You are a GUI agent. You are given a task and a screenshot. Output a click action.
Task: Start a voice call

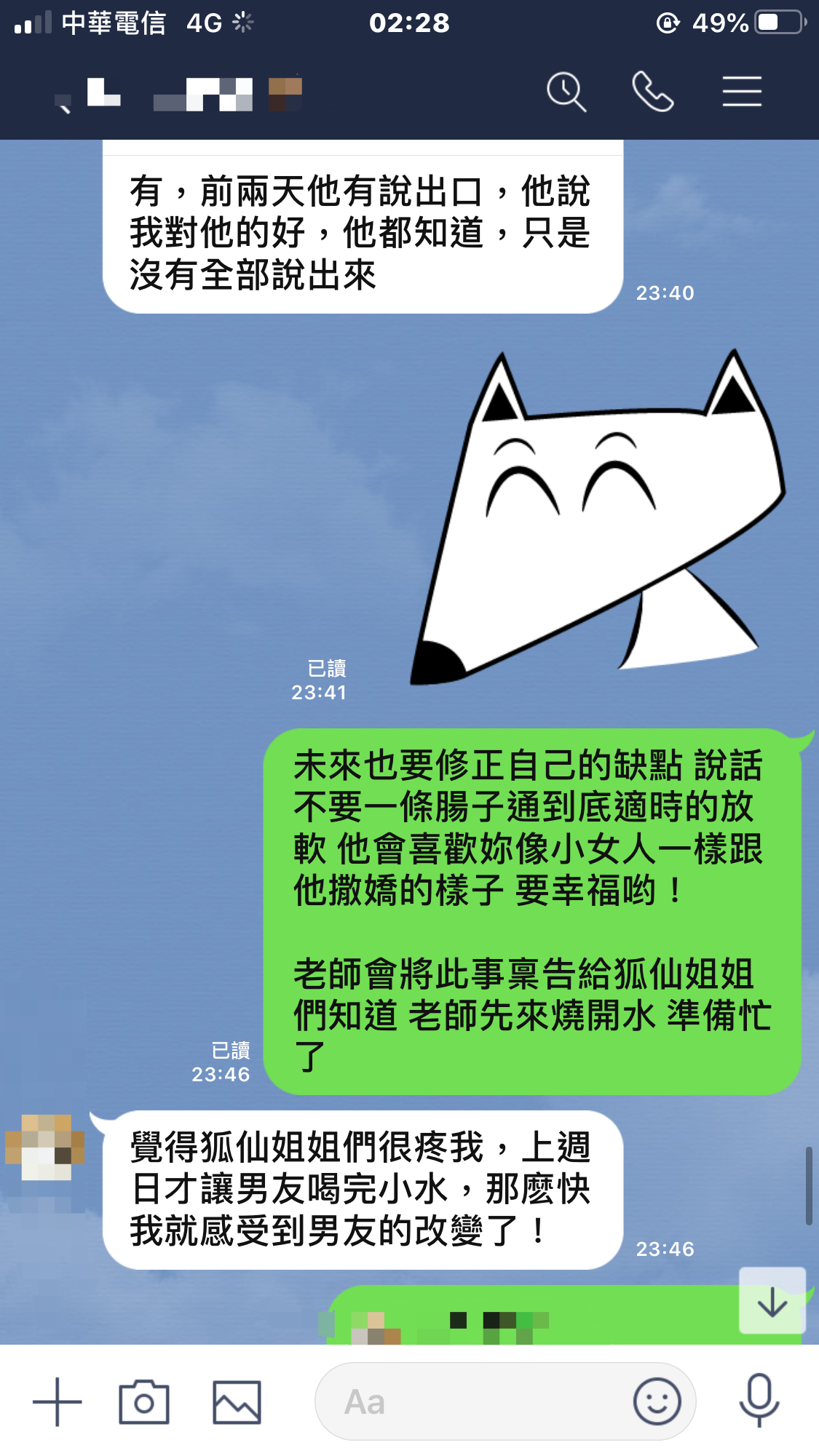652,92
